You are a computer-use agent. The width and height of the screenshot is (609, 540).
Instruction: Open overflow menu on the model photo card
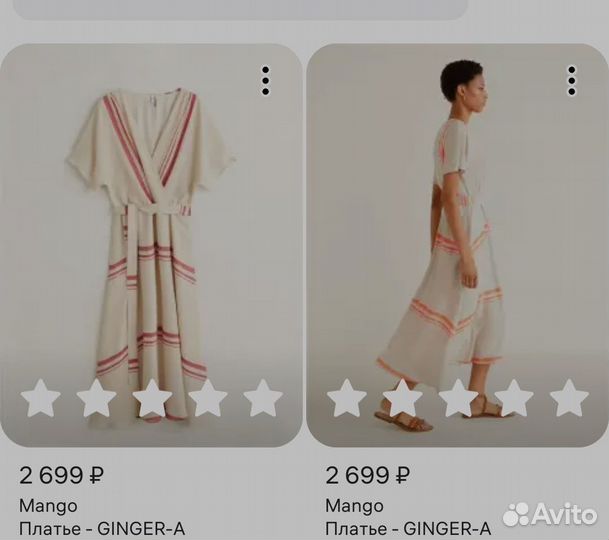(x=571, y=80)
